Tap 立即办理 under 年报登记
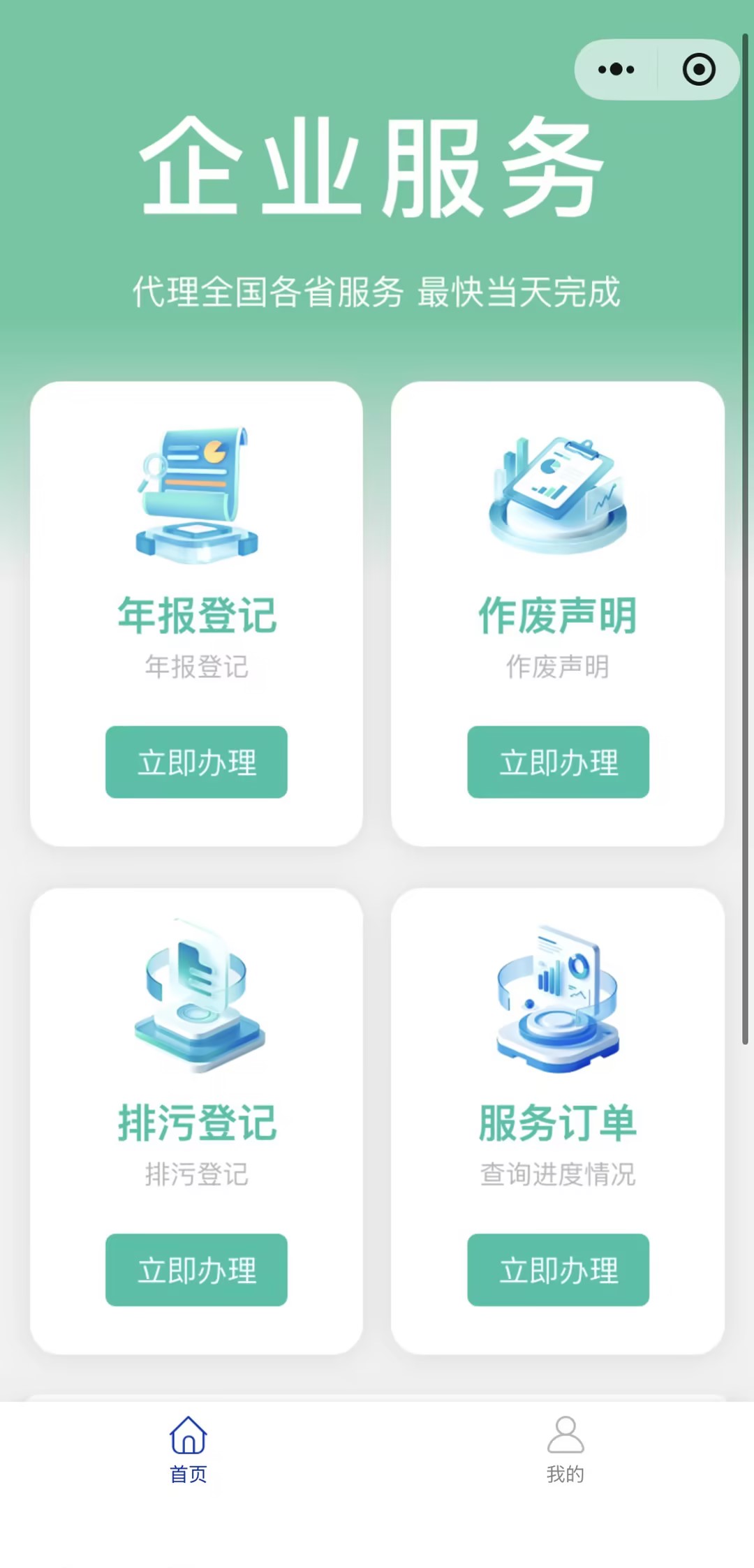The width and height of the screenshot is (754, 1568). click(196, 762)
